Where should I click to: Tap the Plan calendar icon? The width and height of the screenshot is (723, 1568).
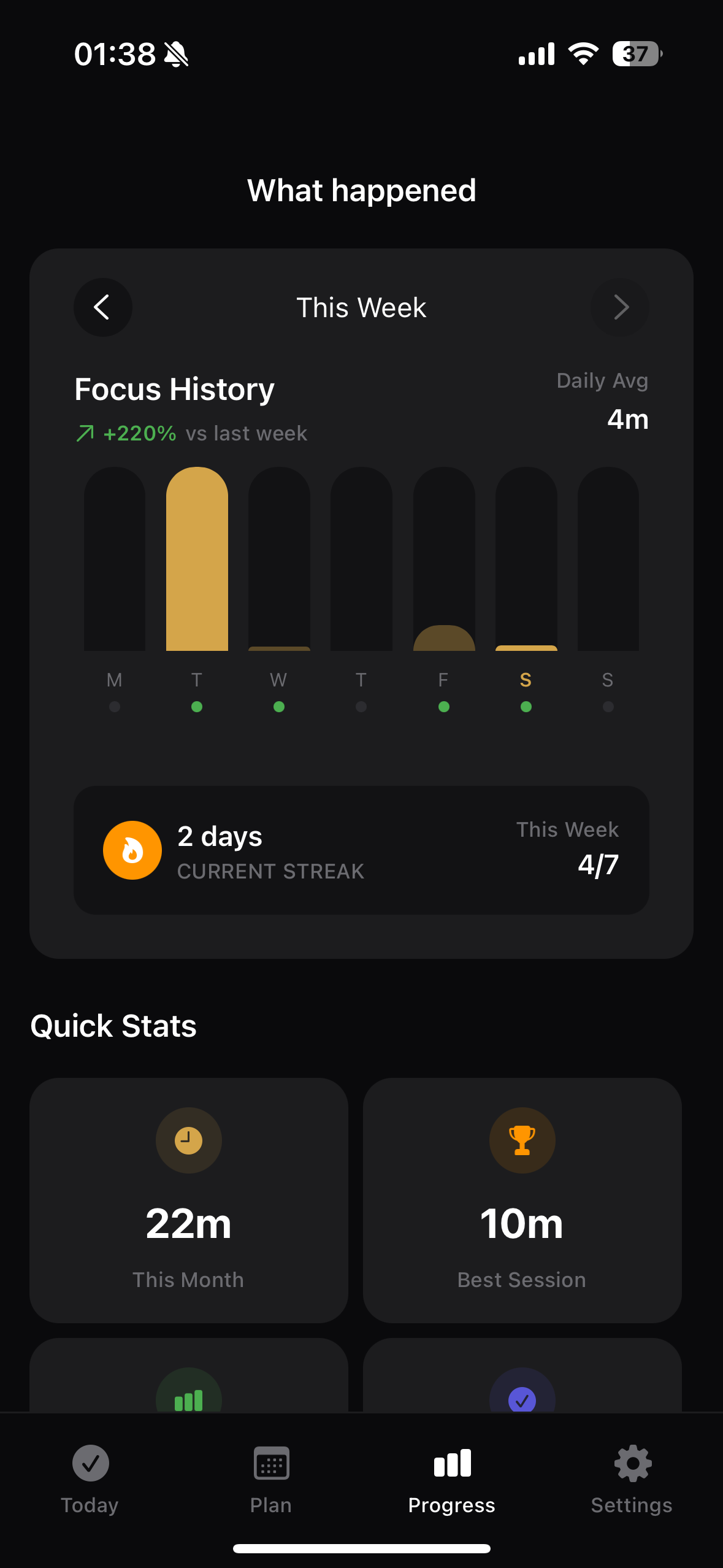pos(270,1463)
